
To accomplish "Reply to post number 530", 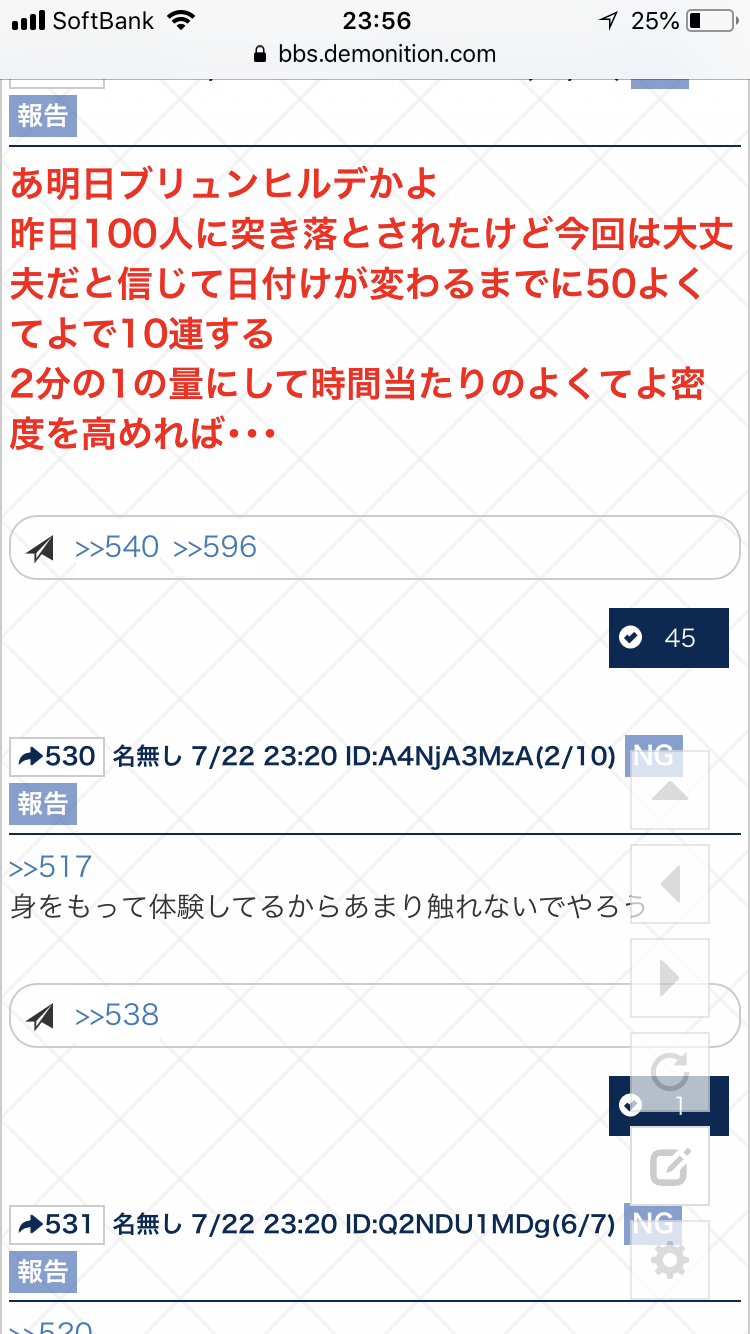I will pyautogui.click(x=57, y=756).
